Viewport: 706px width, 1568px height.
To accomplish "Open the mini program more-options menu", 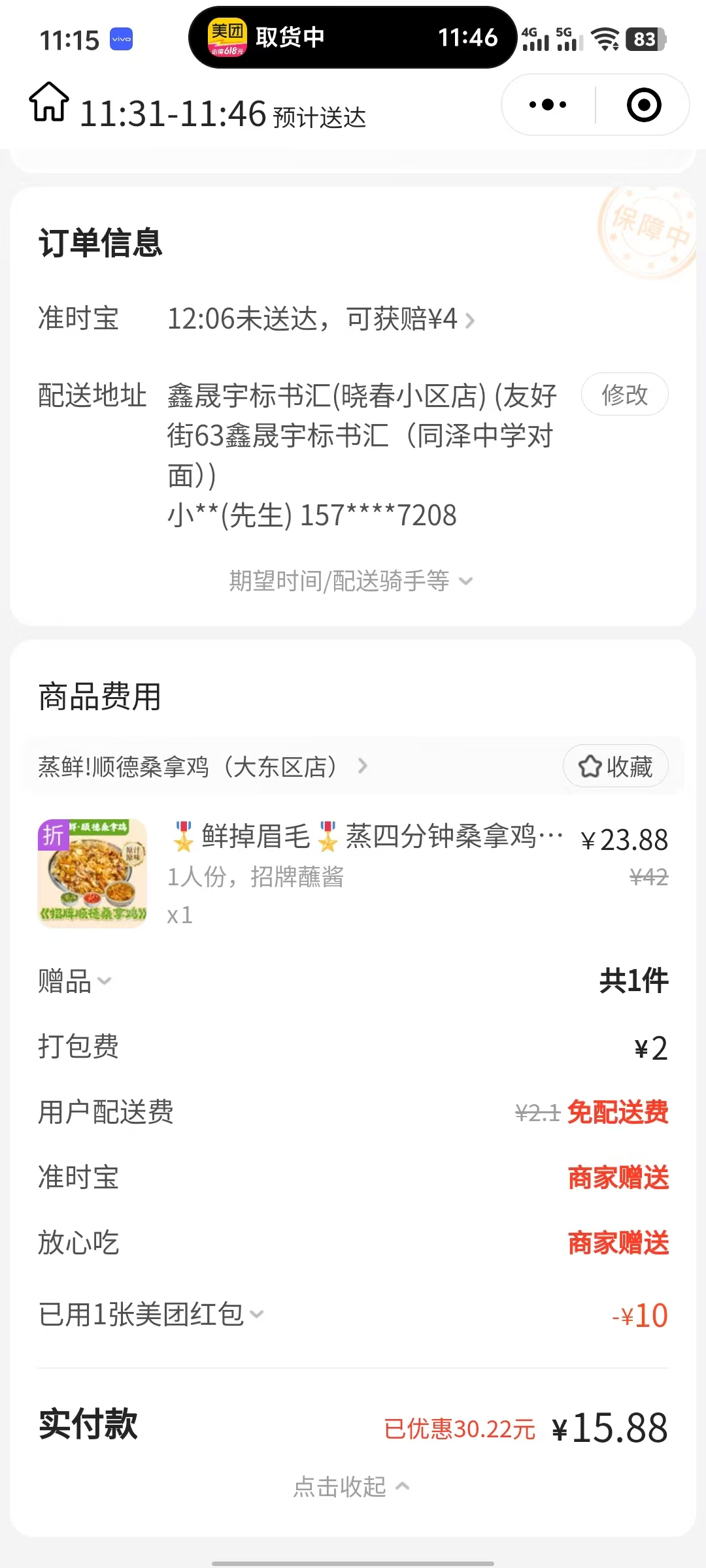I will (548, 105).
